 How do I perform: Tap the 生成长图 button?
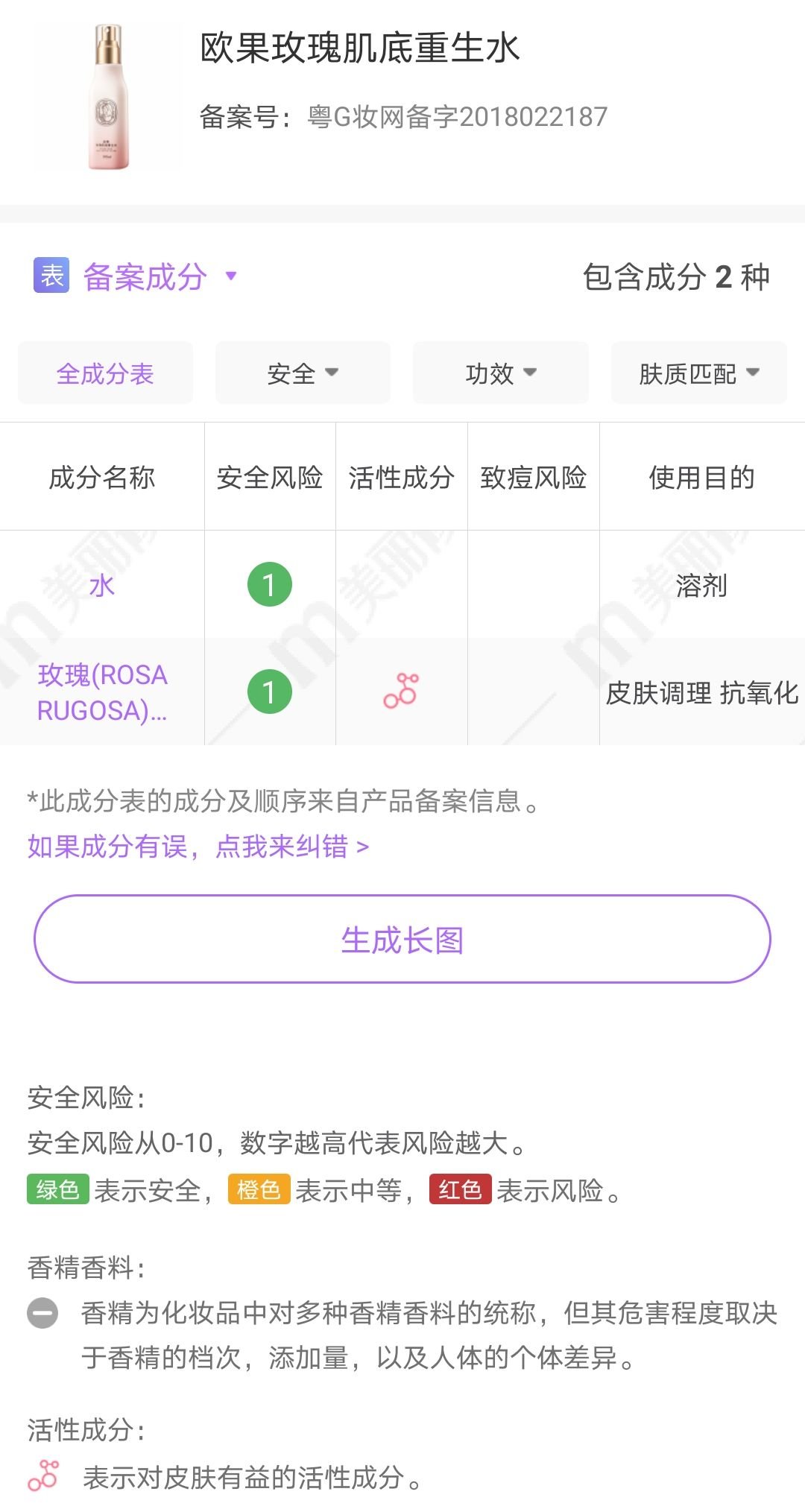point(402,940)
